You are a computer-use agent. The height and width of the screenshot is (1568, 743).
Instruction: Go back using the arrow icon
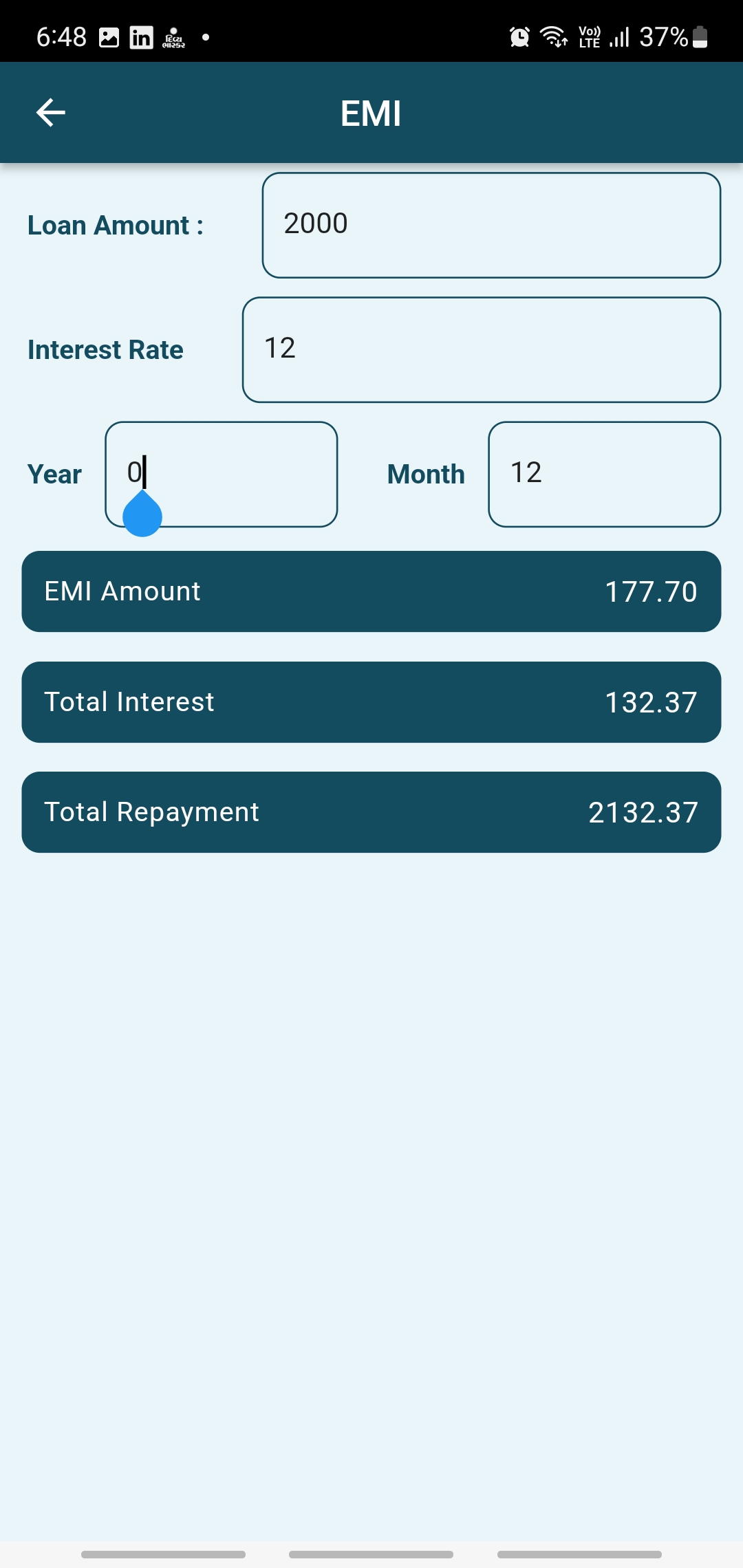50,113
